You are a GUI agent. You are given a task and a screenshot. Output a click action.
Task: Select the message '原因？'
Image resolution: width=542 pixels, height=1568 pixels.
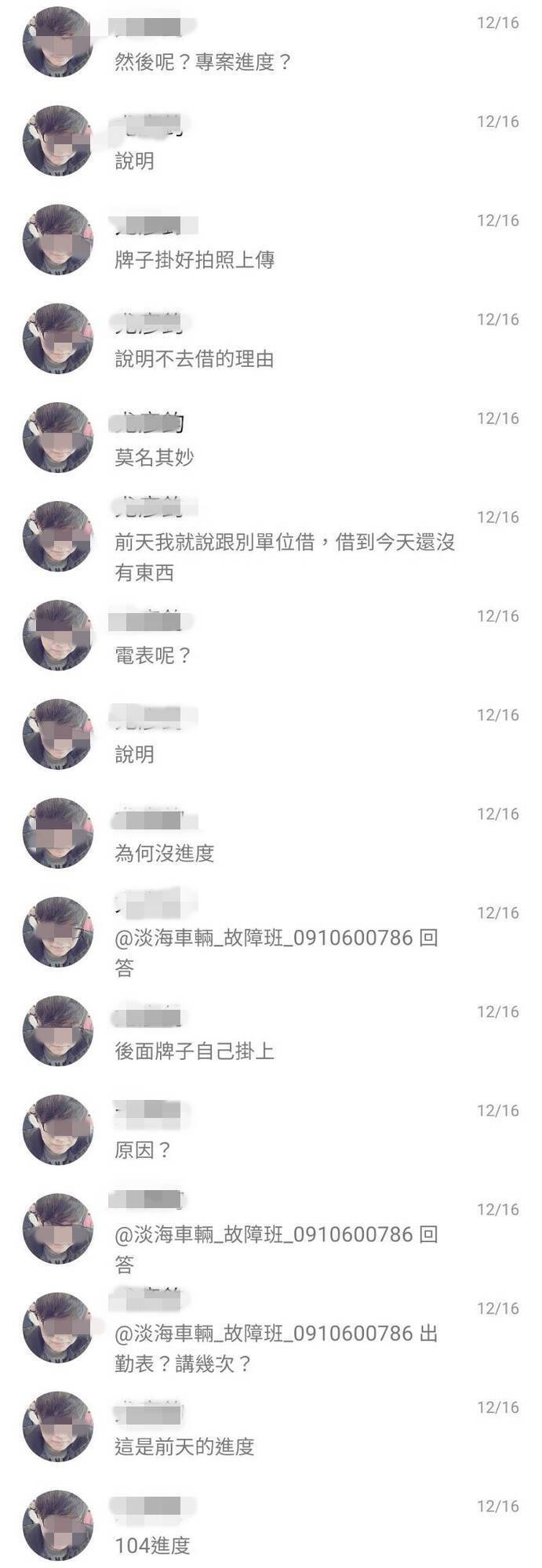tap(144, 1150)
